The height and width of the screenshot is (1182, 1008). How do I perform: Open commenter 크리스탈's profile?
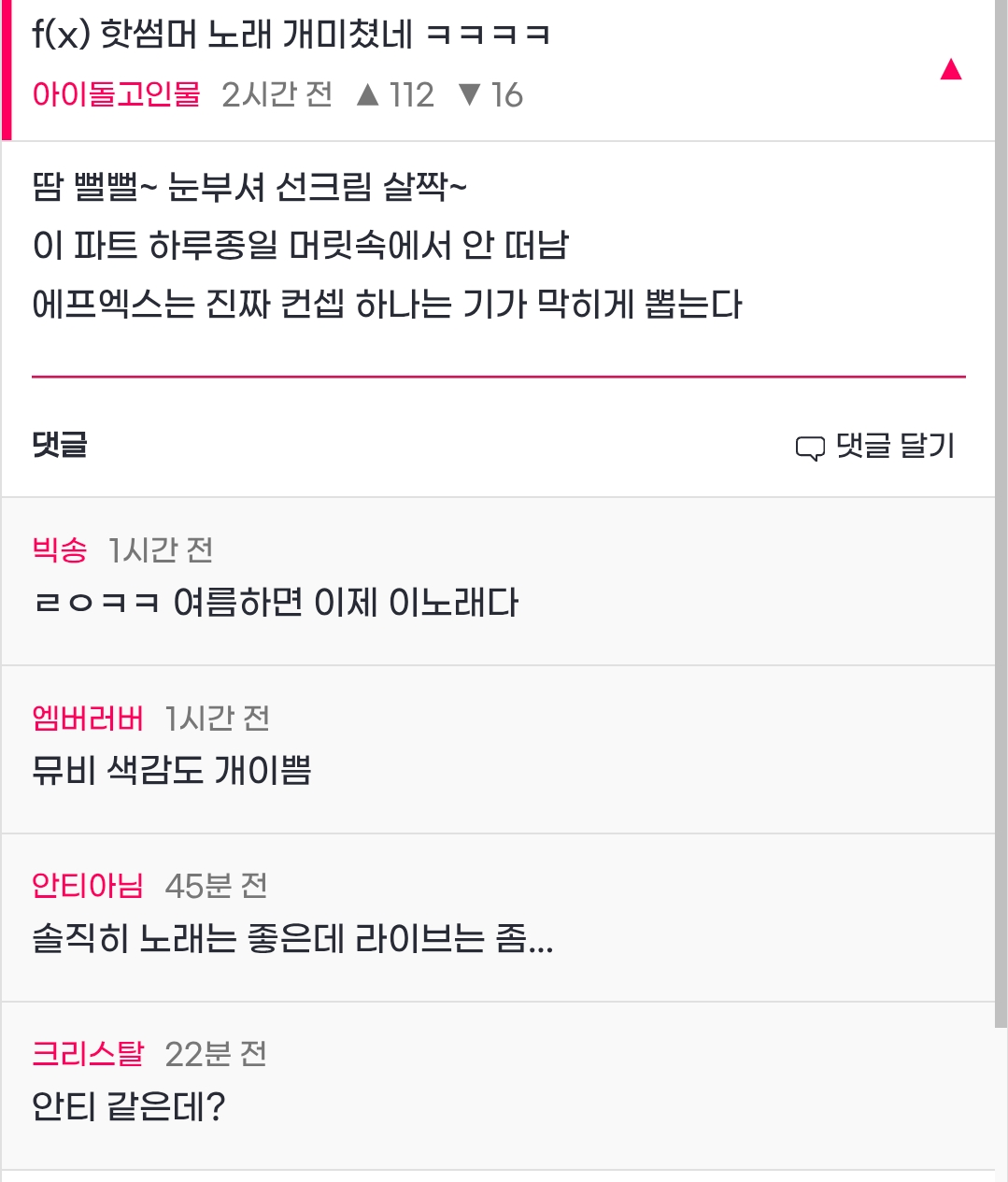(x=88, y=1053)
